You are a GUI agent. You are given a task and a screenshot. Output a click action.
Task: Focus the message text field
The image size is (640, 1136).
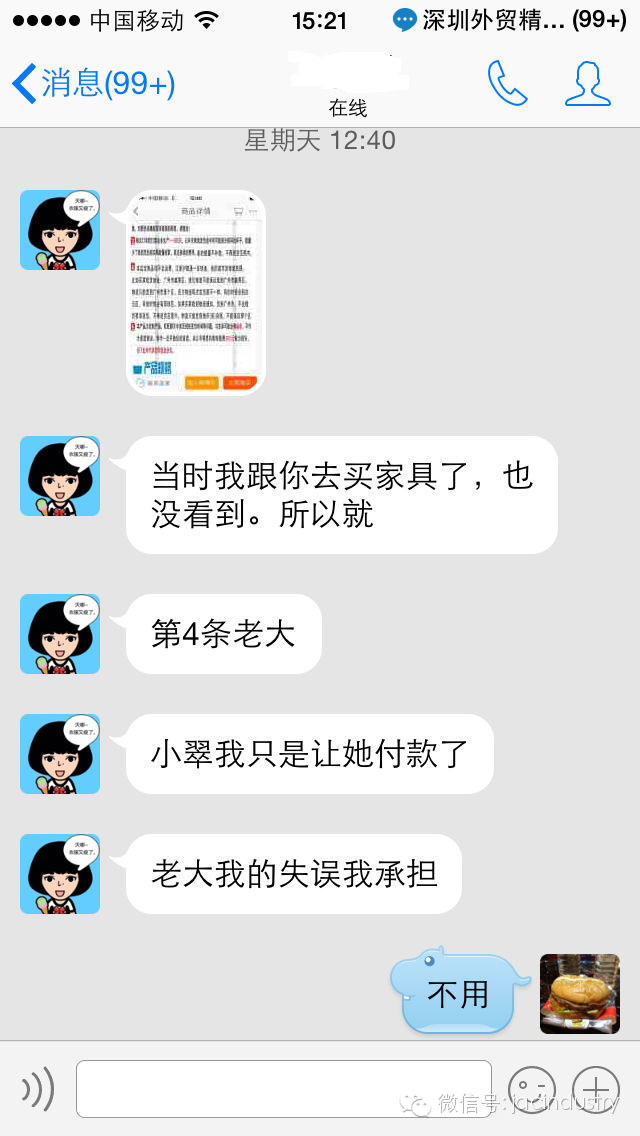tap(283, 1088)
